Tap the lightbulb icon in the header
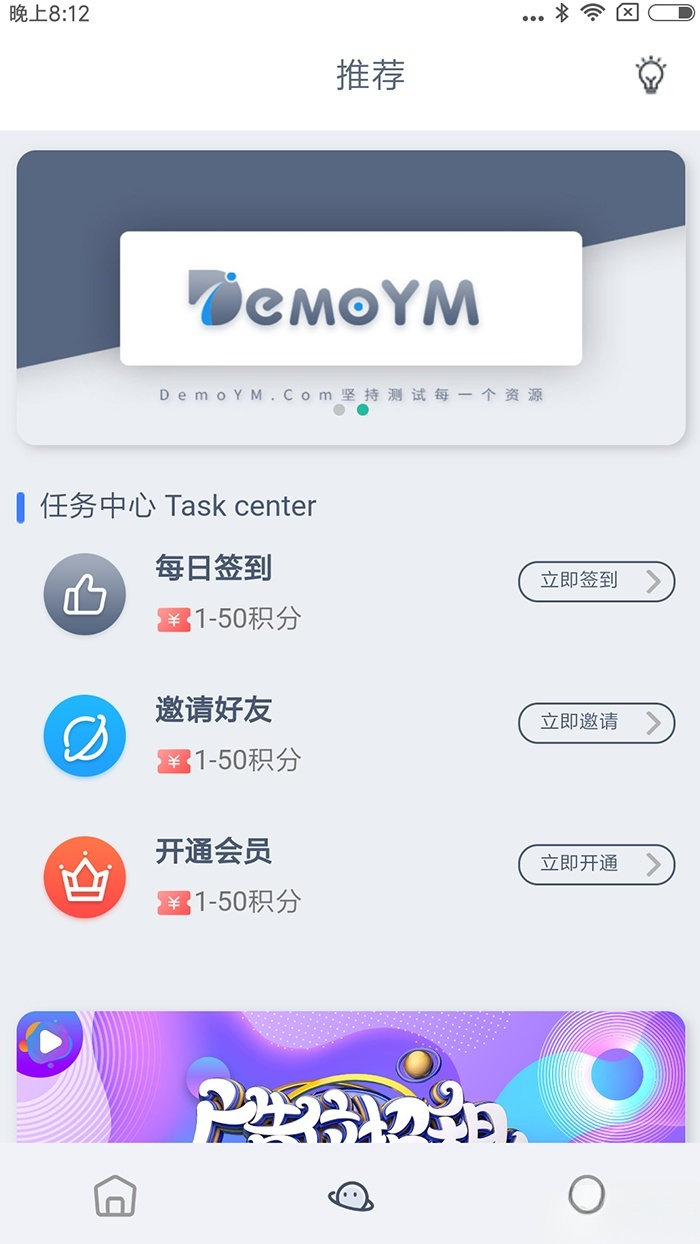 (651, 75)
